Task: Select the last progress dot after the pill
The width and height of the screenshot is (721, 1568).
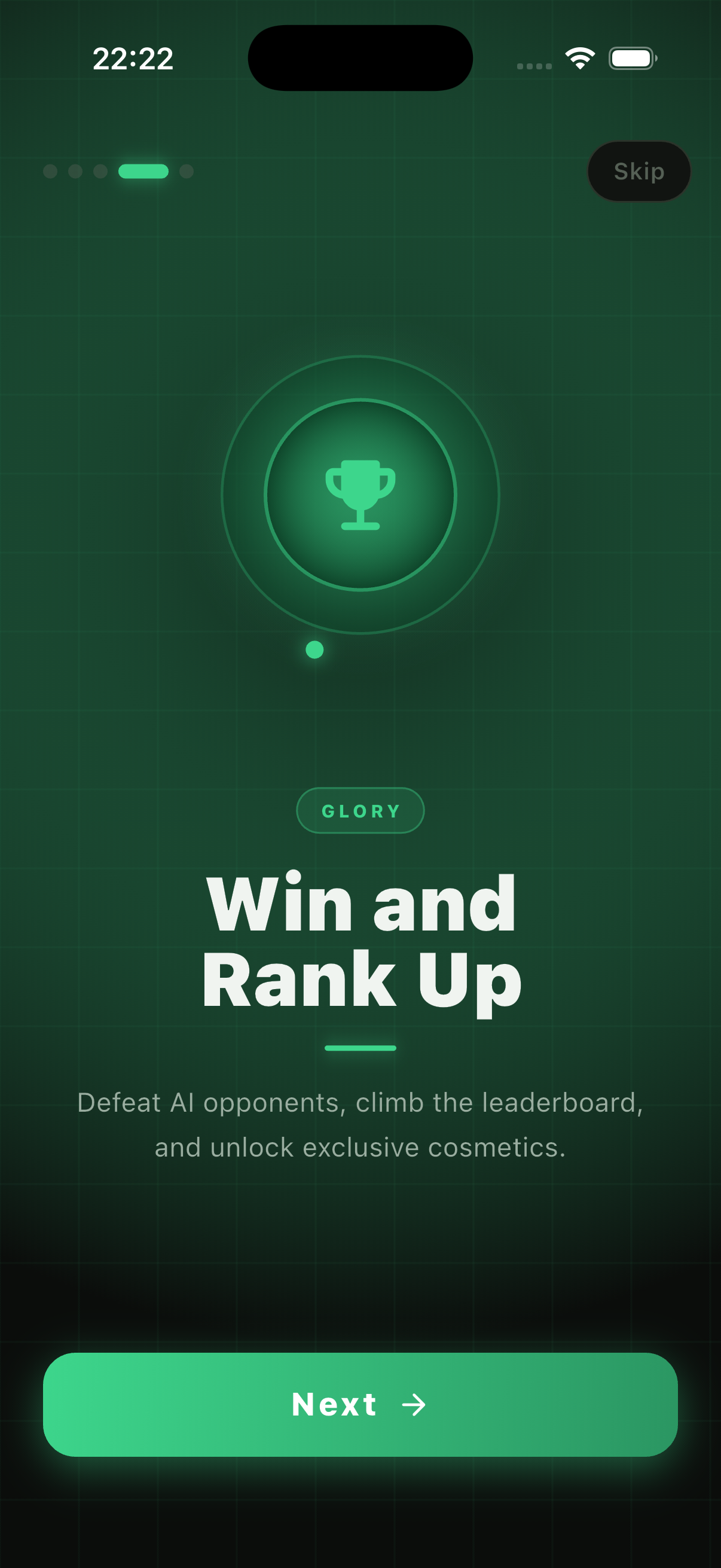Action: click(185, 172)
